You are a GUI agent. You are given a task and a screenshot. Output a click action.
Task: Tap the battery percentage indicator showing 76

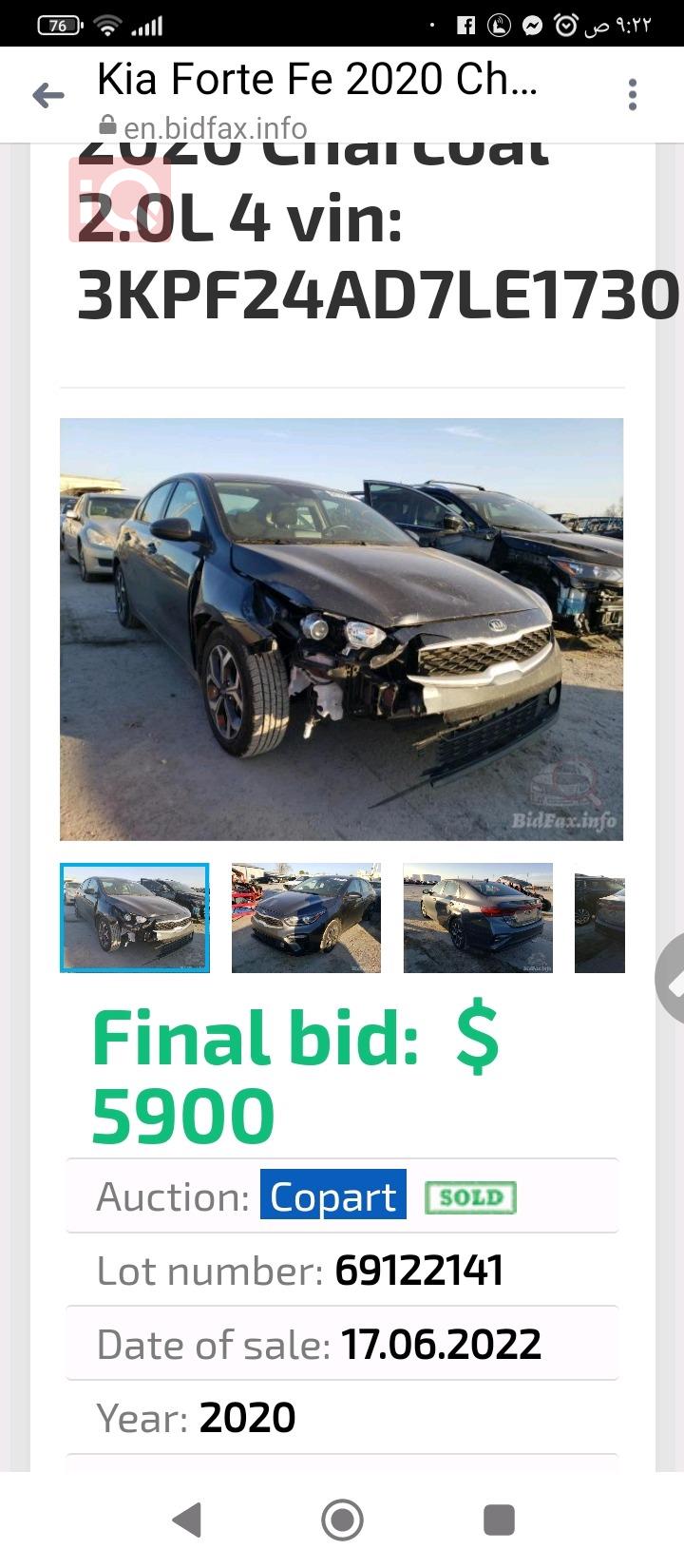pyautogui.click(x=59, y=25)
